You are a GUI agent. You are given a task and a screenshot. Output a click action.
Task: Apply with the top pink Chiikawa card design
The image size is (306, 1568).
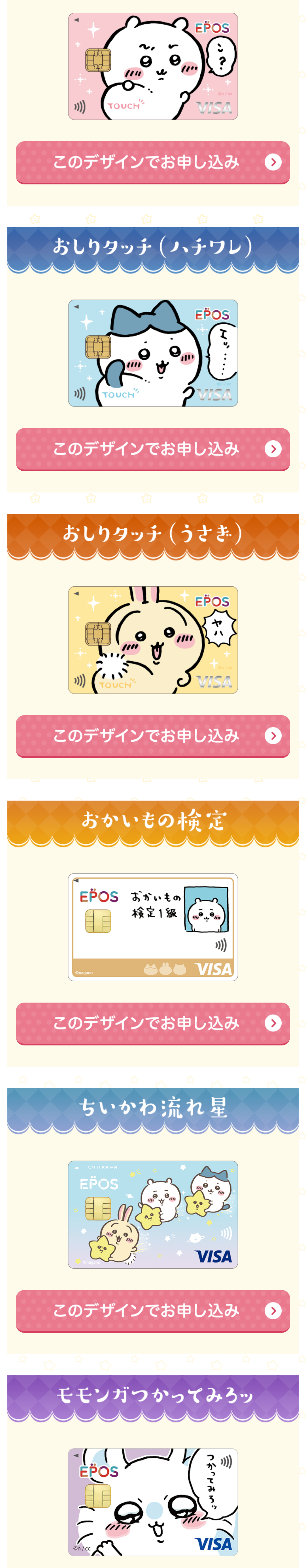click(153, 162)
